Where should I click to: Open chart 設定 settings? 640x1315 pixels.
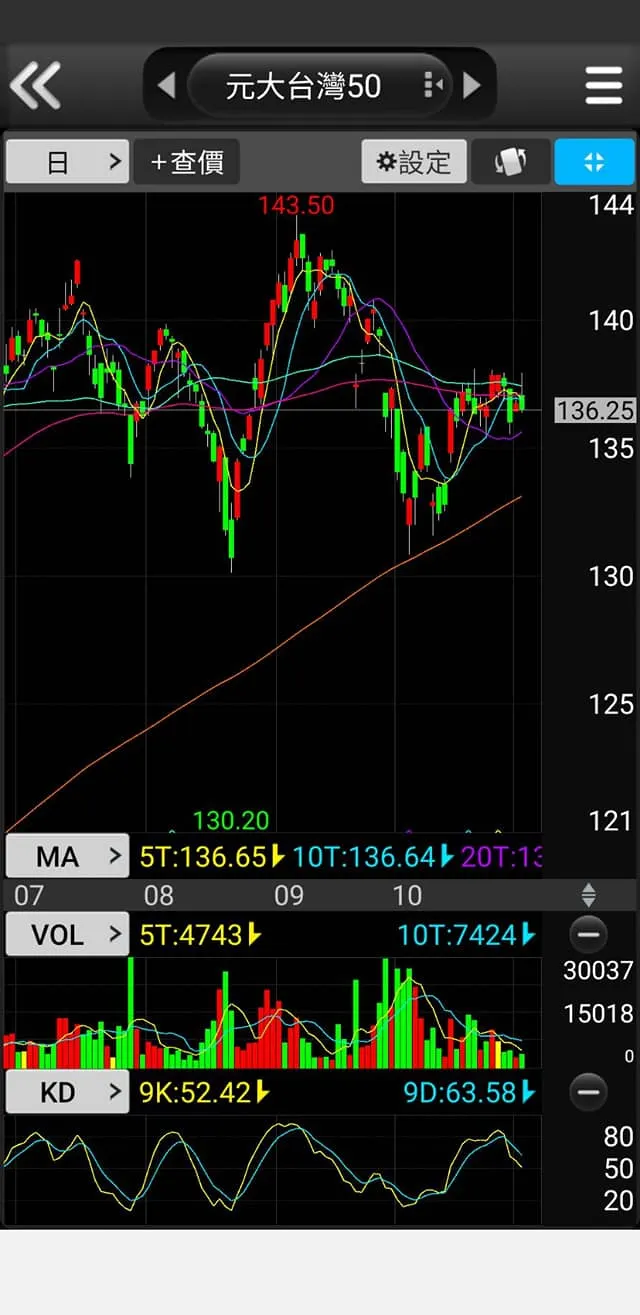click(x=414, y=161)
